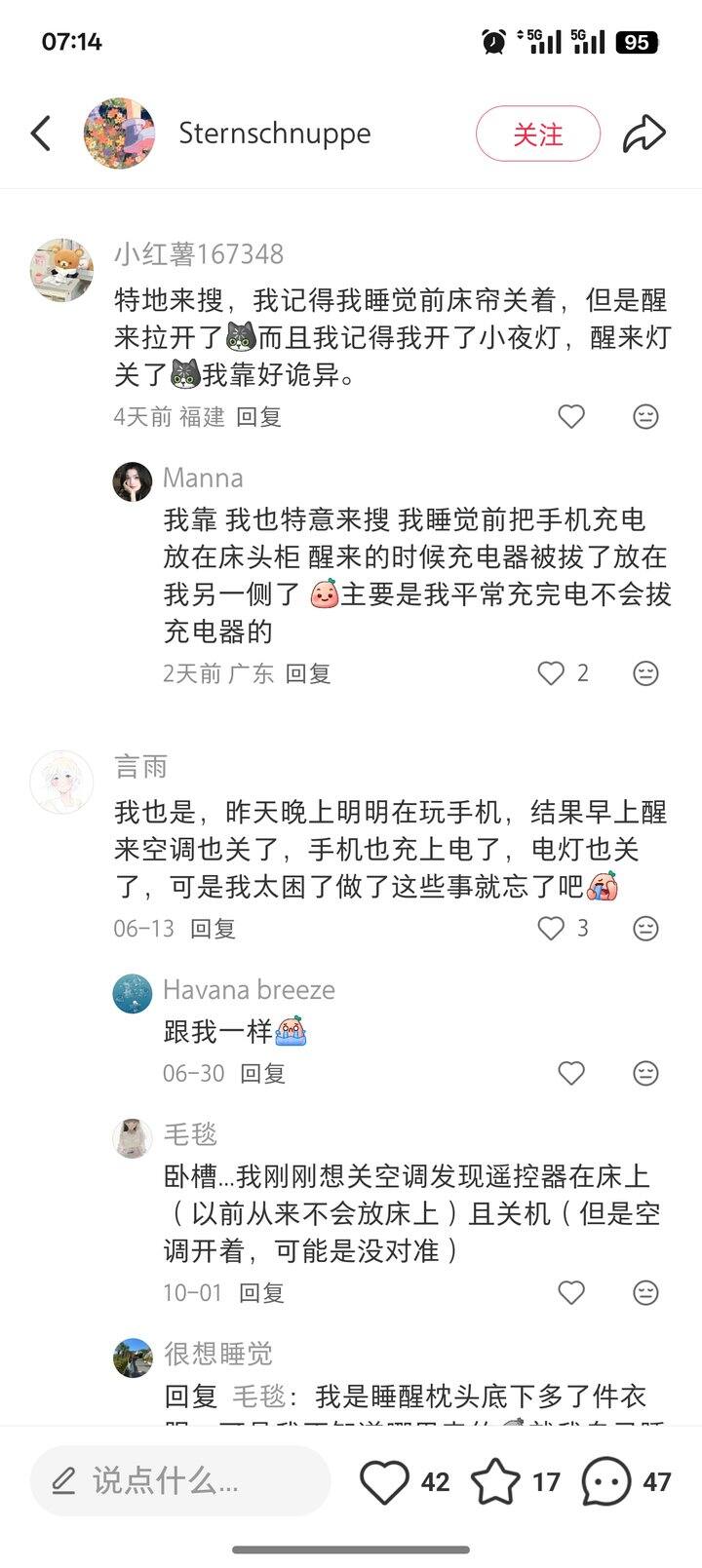
Task: Toggle the like heart on 毛毯's comment
Action: click(570, 1292)
